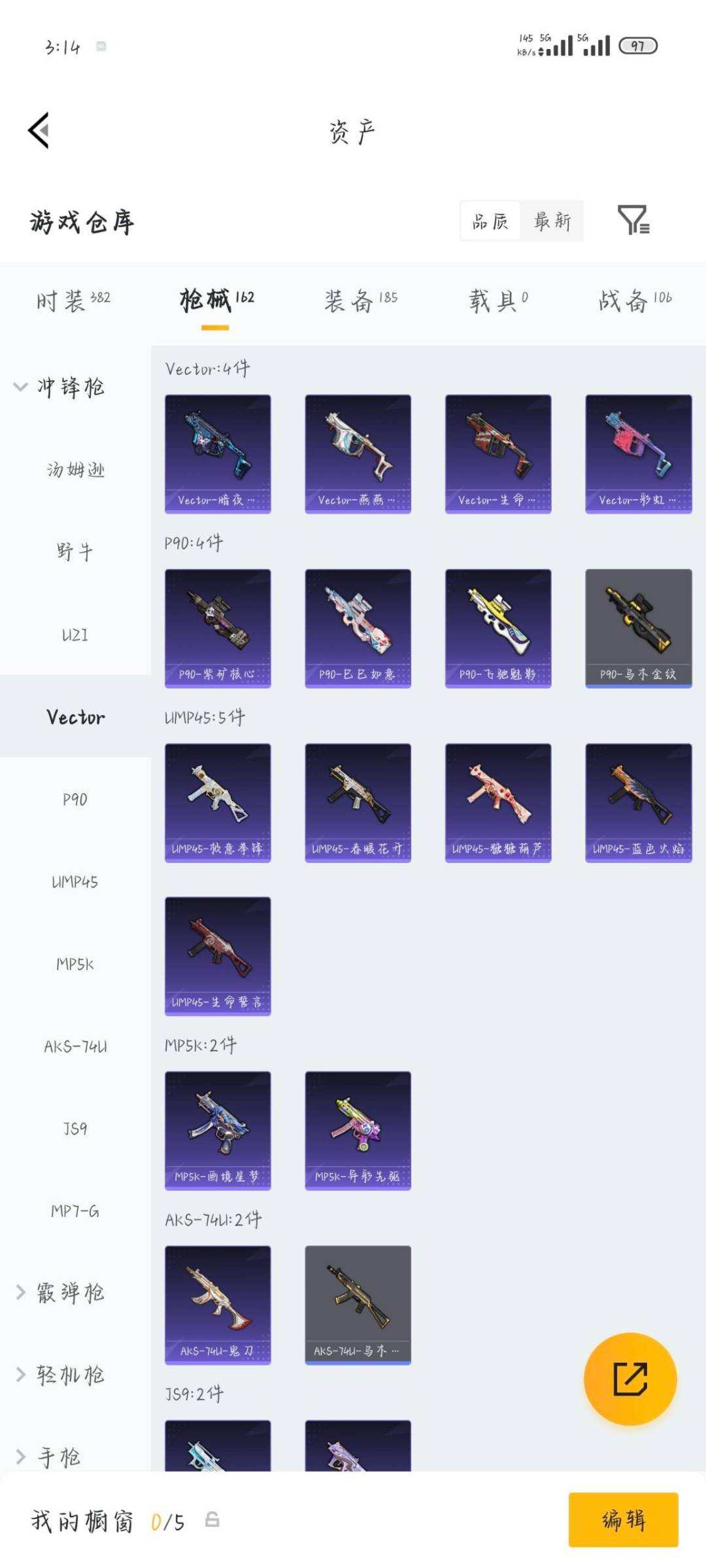This screenshot has width=706, height=1568.
Task: Expand the 轻机枪 category
Action: pyautogui.click(x=60, y=1375)
